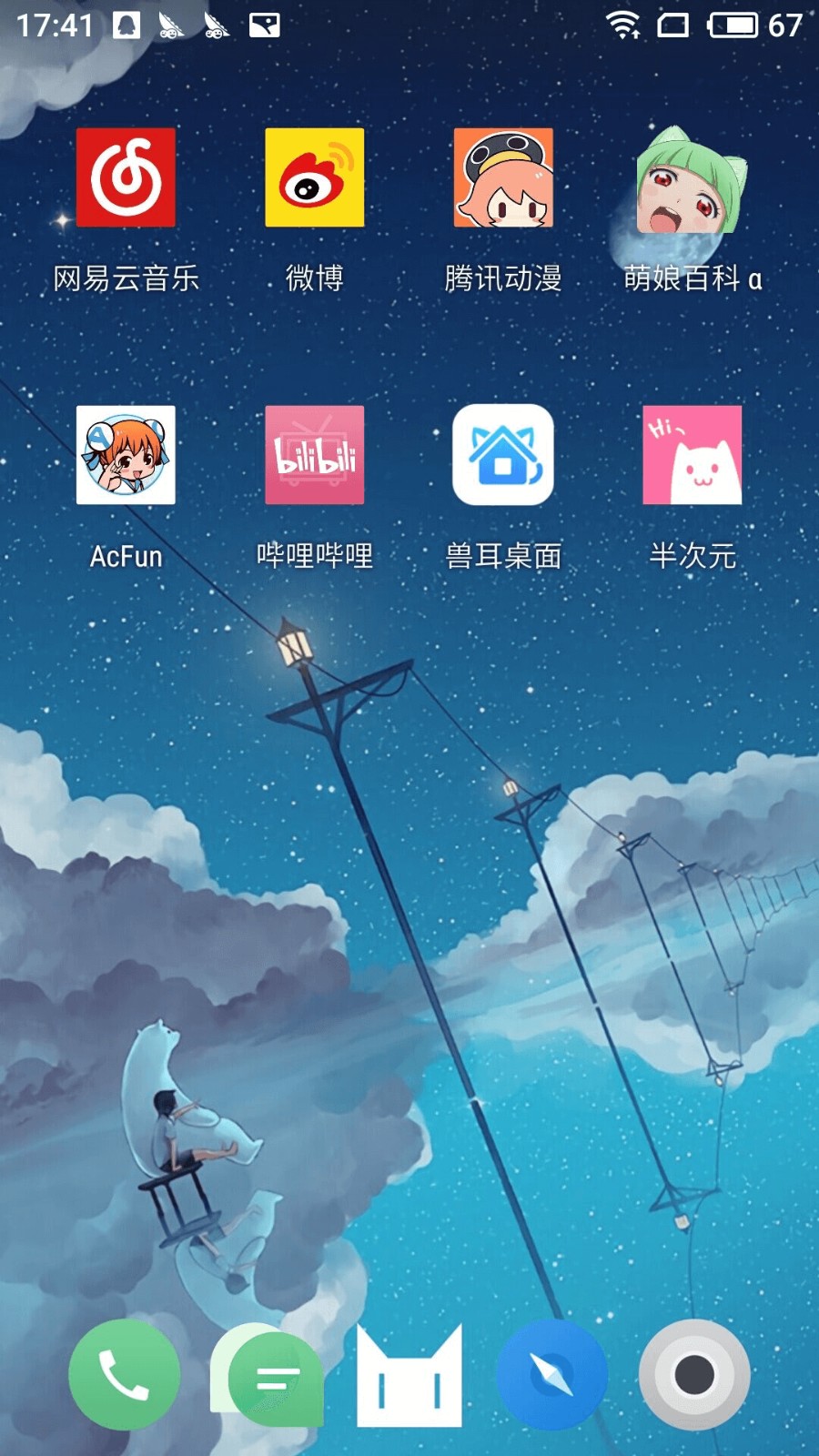Image resolution: width=819 pixels, height=1456 pixels.
Task: Open the camera app in the dock
Action: click(694, 1375)
